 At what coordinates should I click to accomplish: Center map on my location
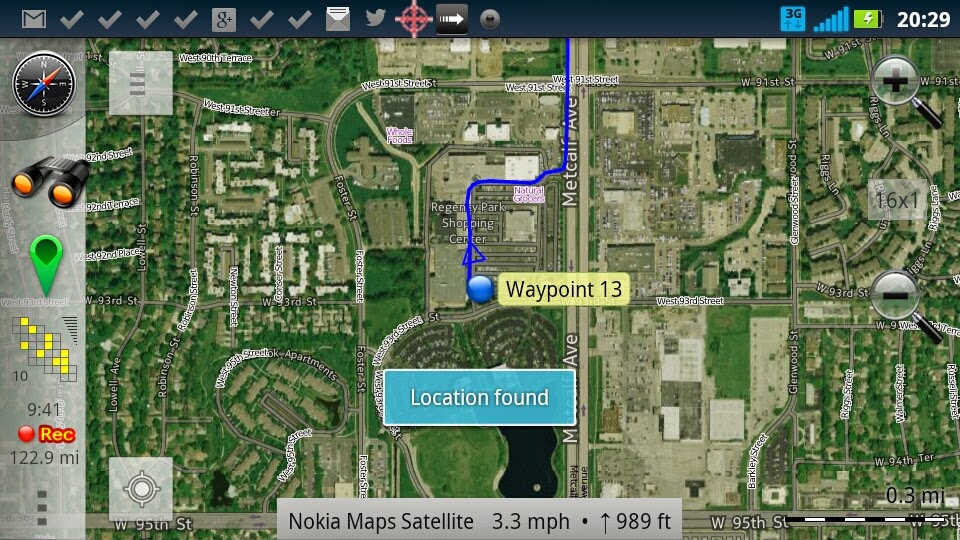tap(140, 489)
